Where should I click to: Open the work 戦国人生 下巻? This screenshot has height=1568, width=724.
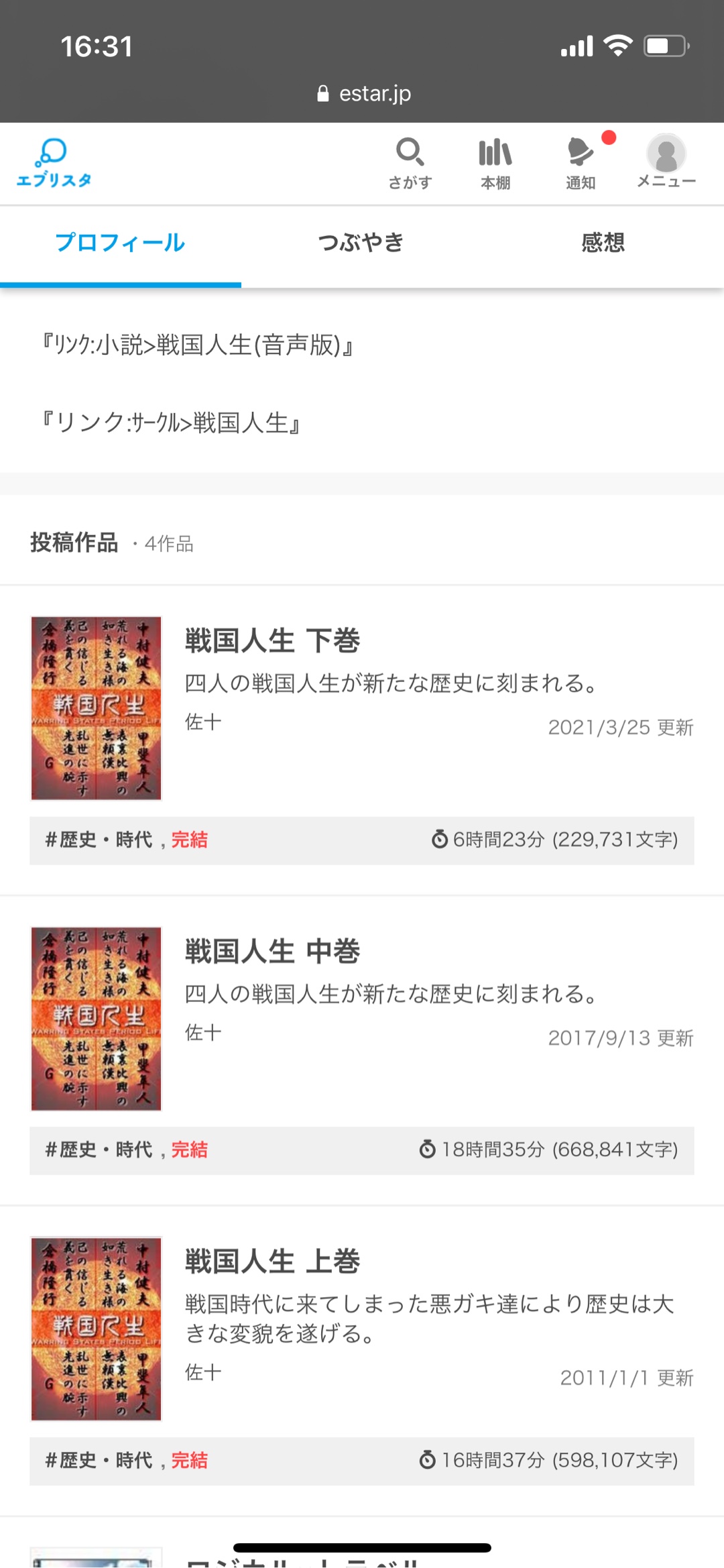272,640
